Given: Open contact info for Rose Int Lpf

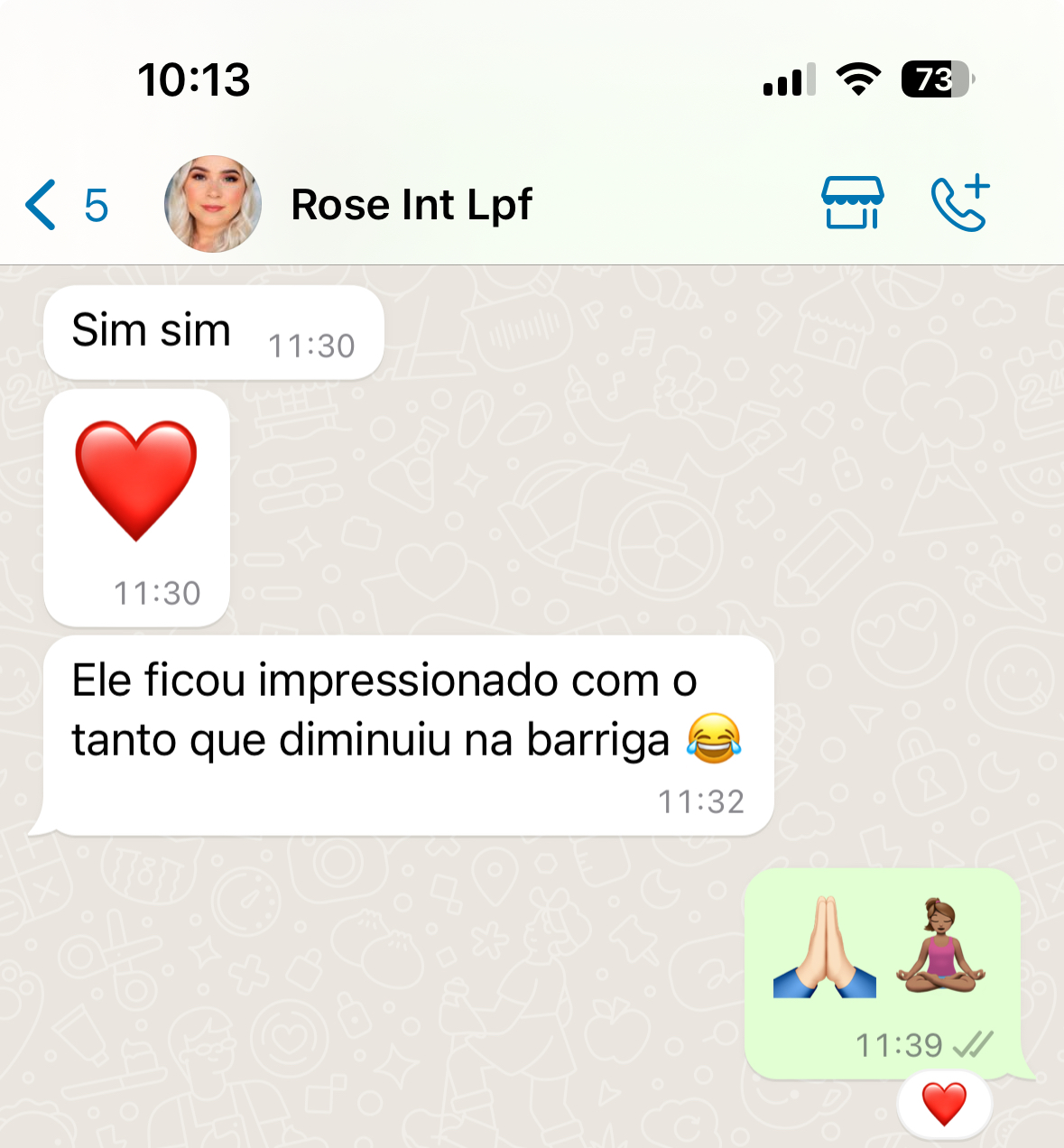Looking at the screenshot, I should [412, 205].
